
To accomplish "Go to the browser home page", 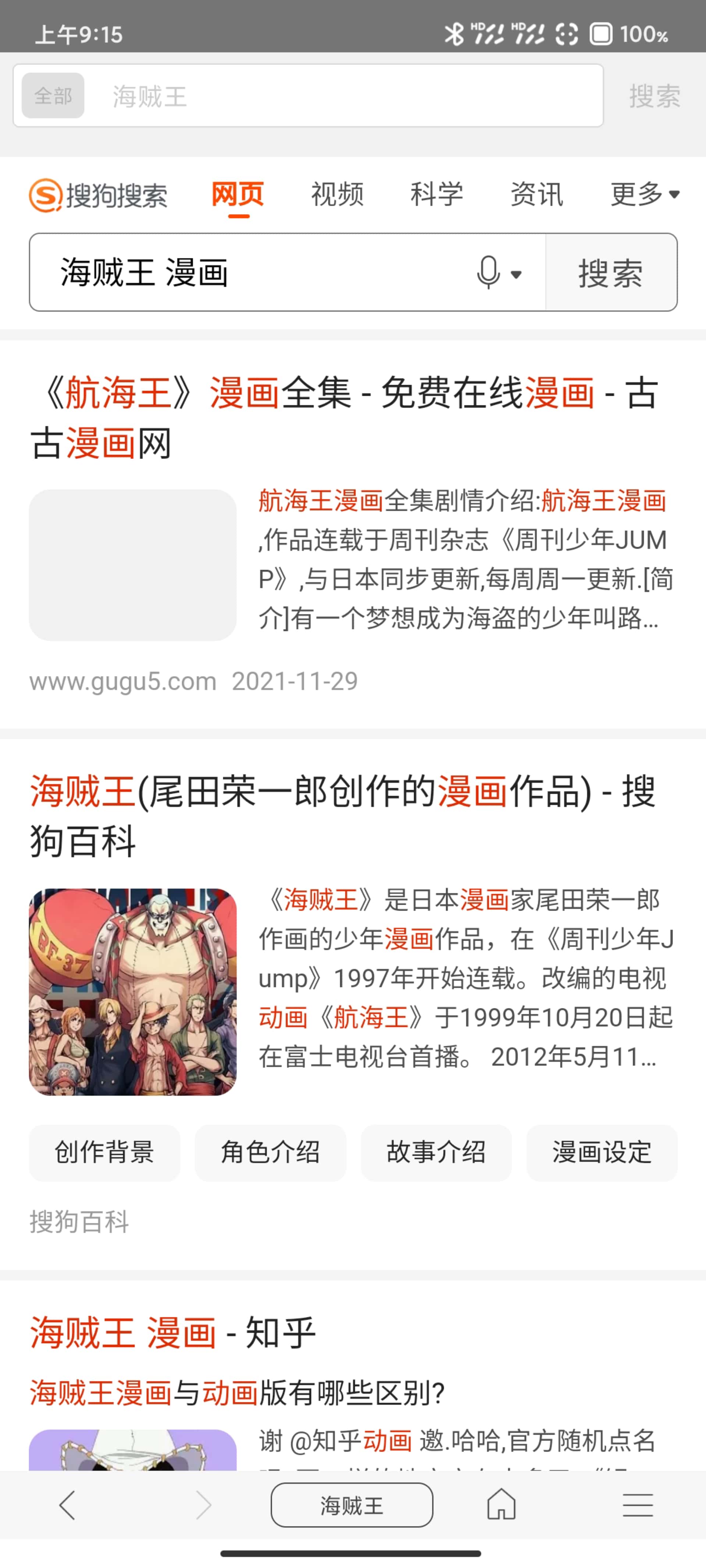I will [x=501, y=1505].
